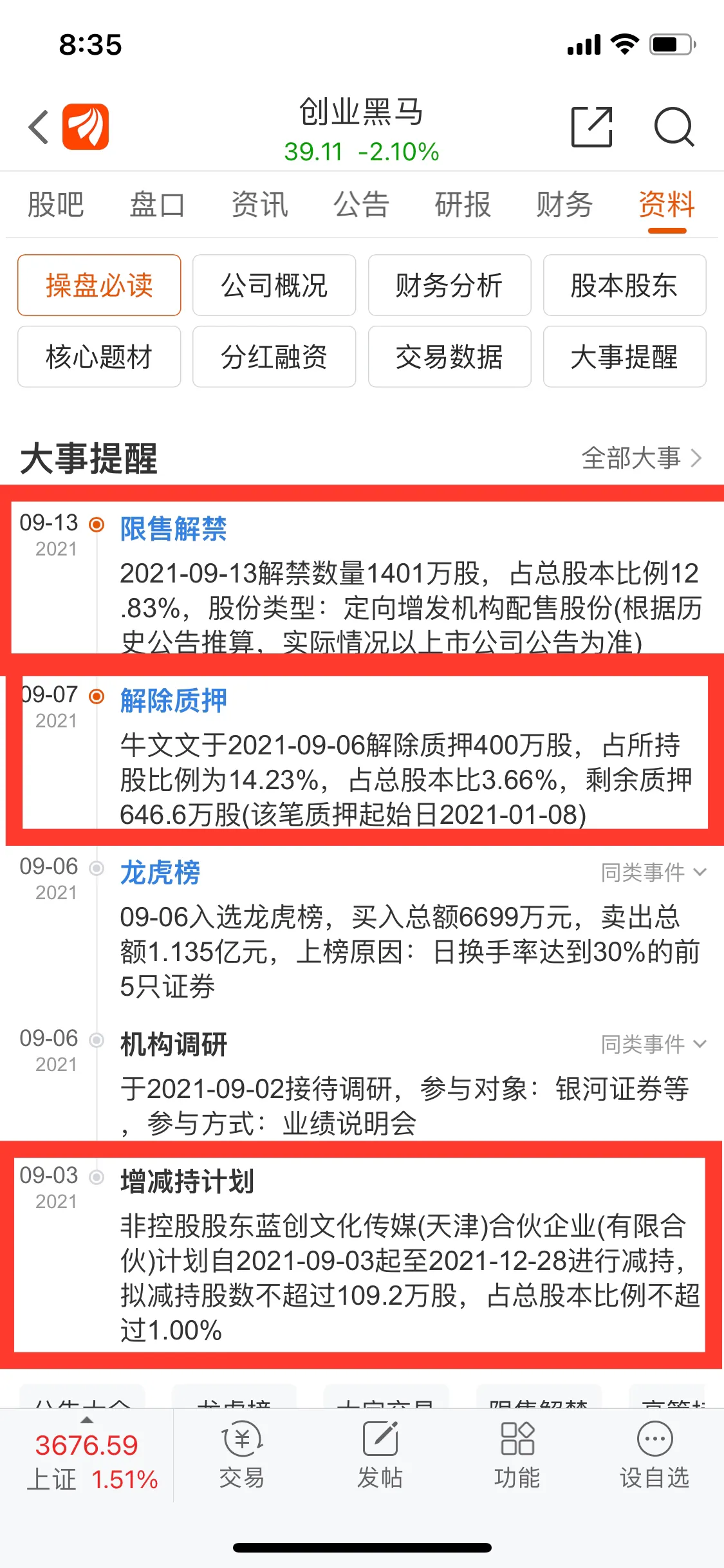Open the 限售解禁 event

(173, 529)
